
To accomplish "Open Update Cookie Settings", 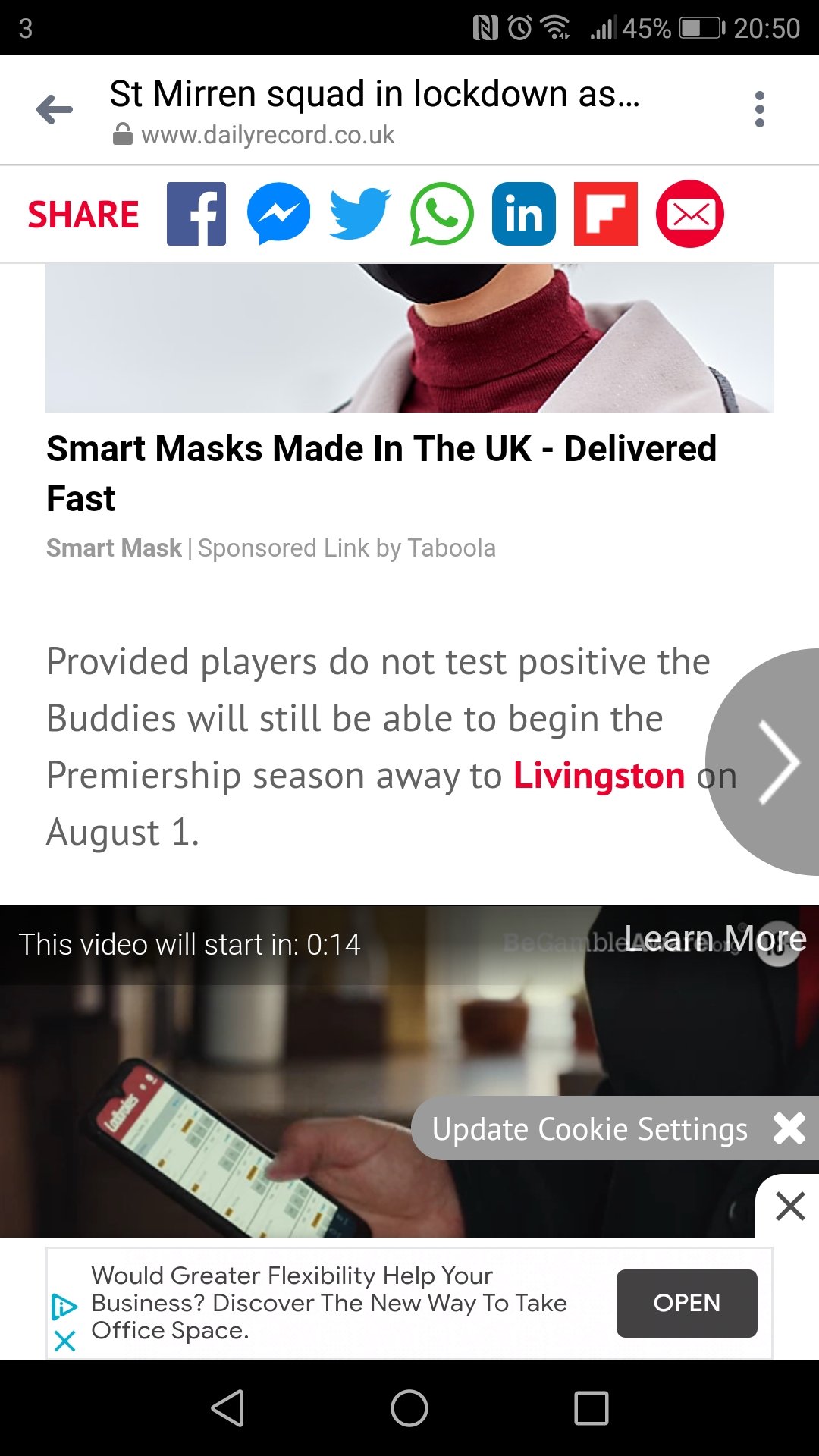I will pyautogui.click(x=590, y=1128).
